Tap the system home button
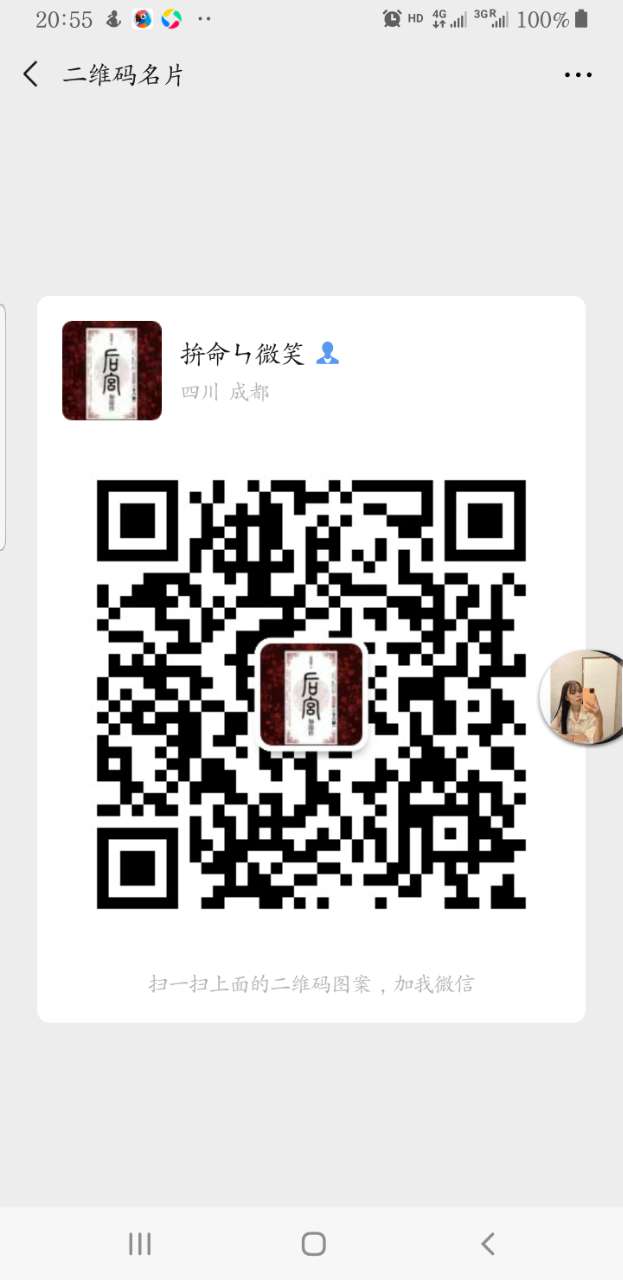Image resolution: width=623 pixels, height=1280 pixels. tap(313, 1243)
